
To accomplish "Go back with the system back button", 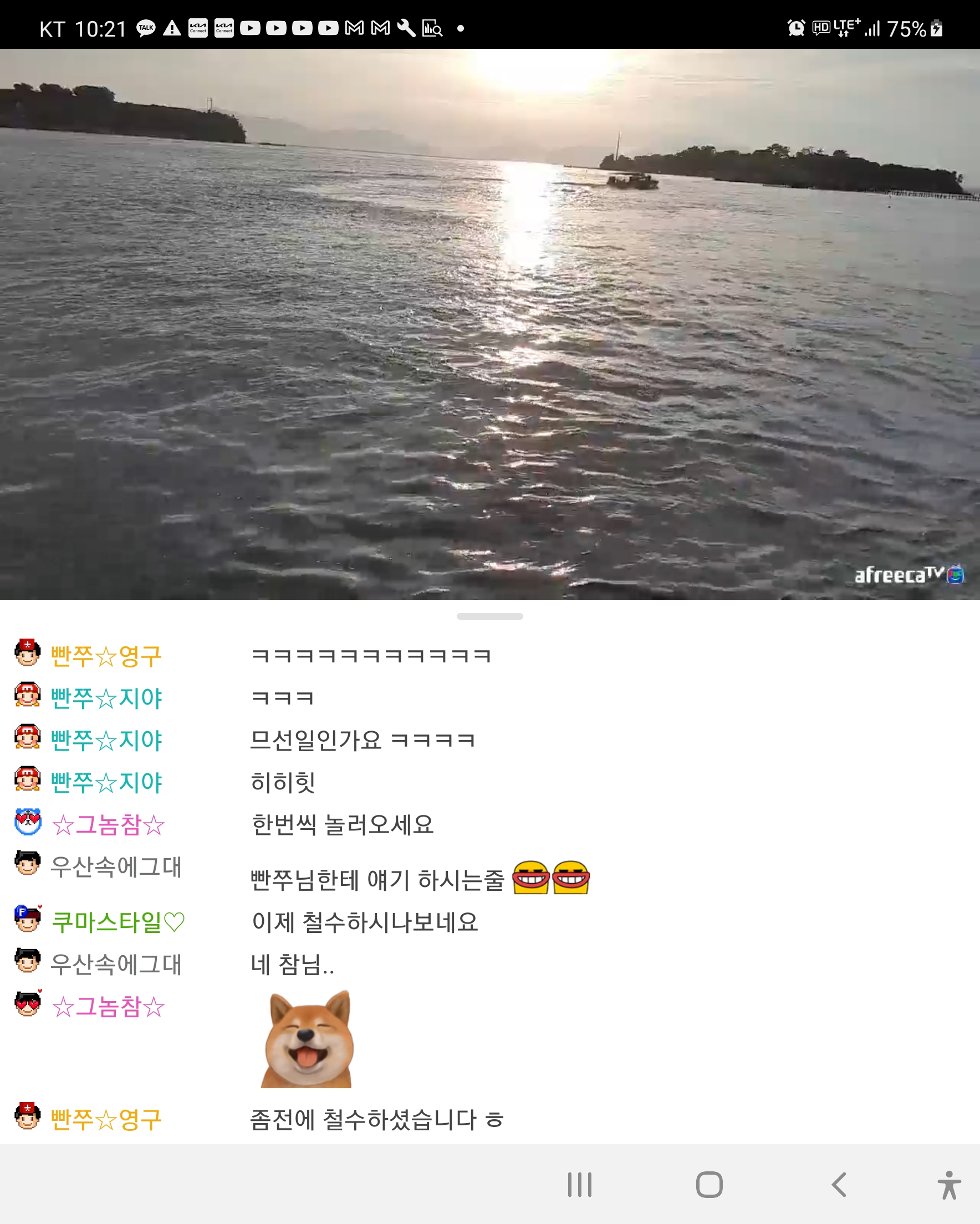I will (x=839, y=1185).
